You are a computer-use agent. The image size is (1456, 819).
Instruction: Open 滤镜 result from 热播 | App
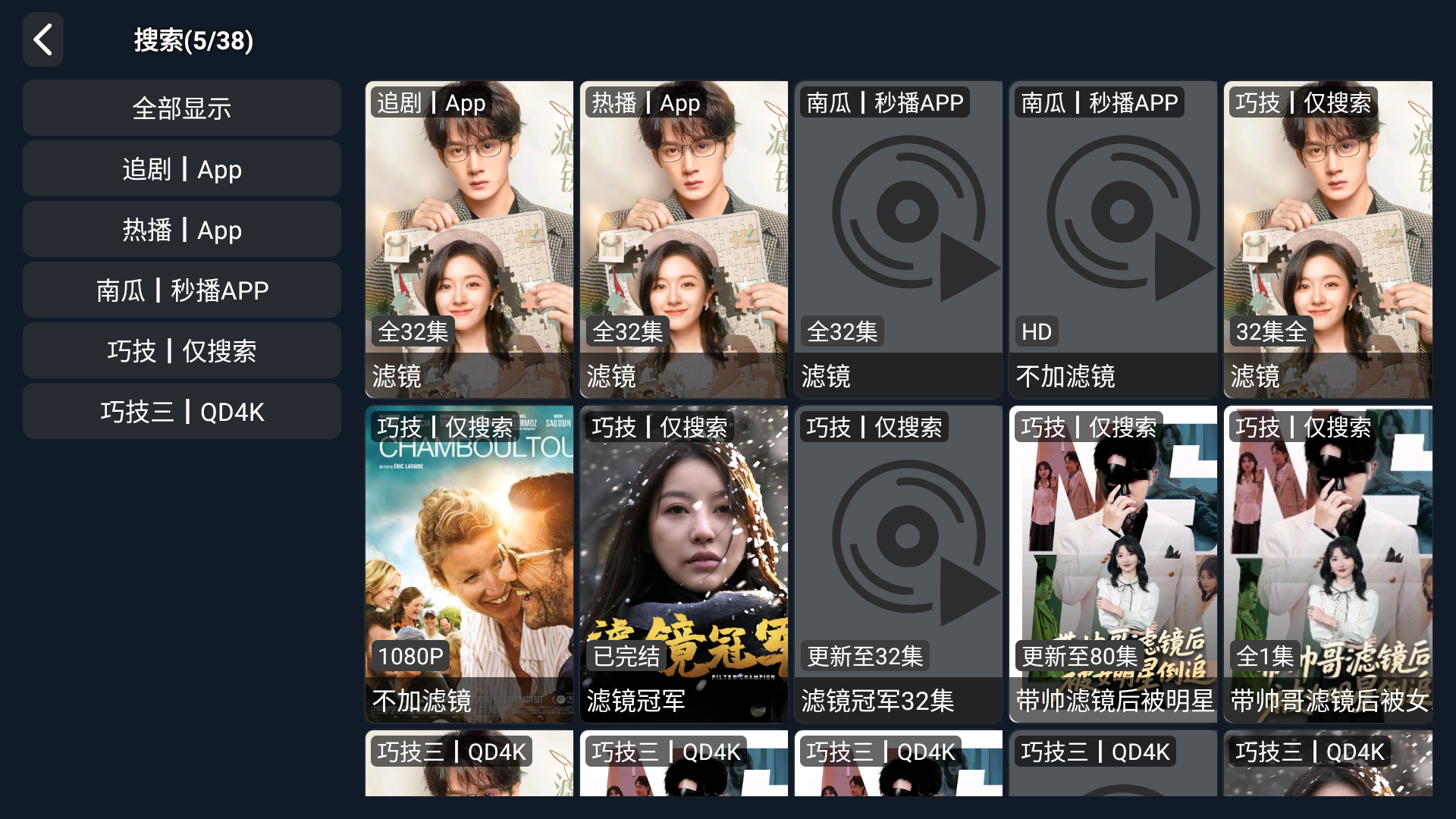point(683,239)
